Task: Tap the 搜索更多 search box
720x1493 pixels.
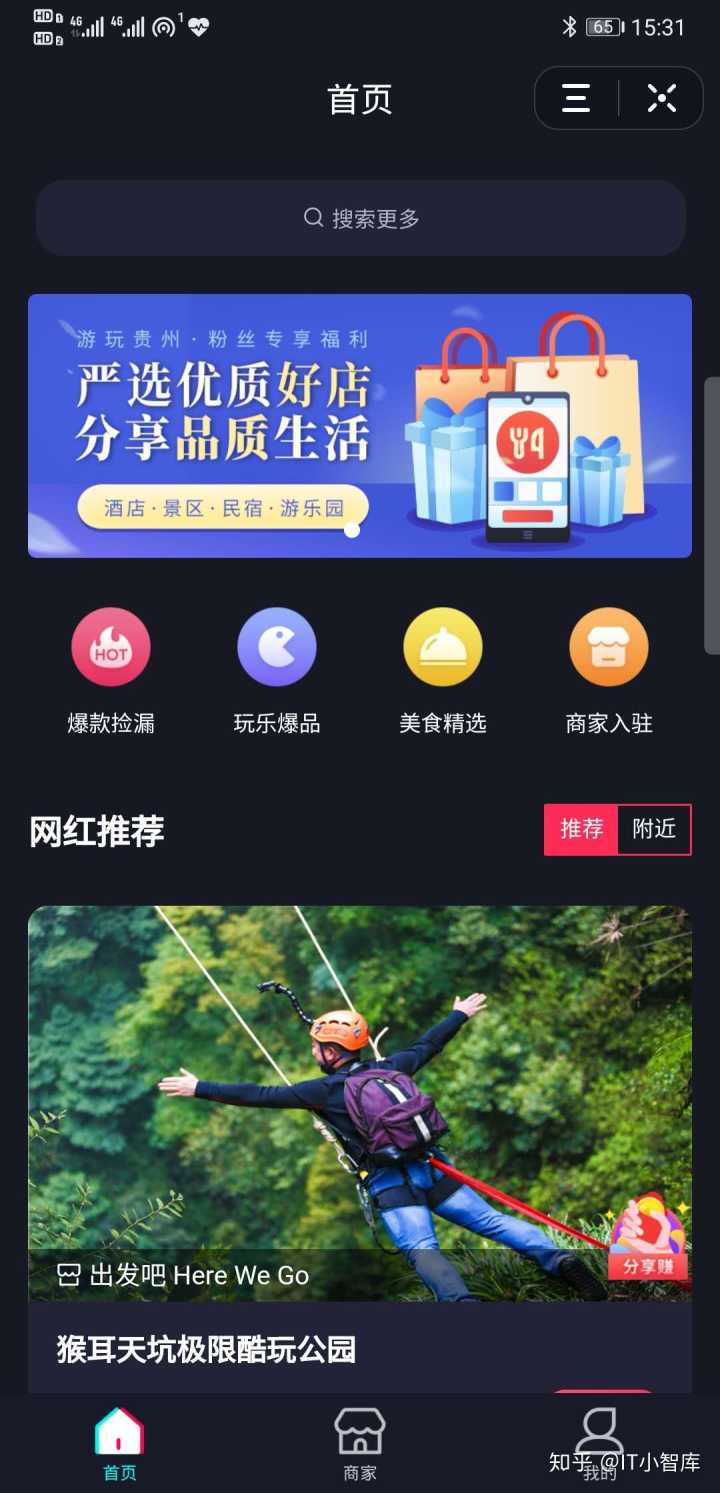Action: click(x=361, y=218)
